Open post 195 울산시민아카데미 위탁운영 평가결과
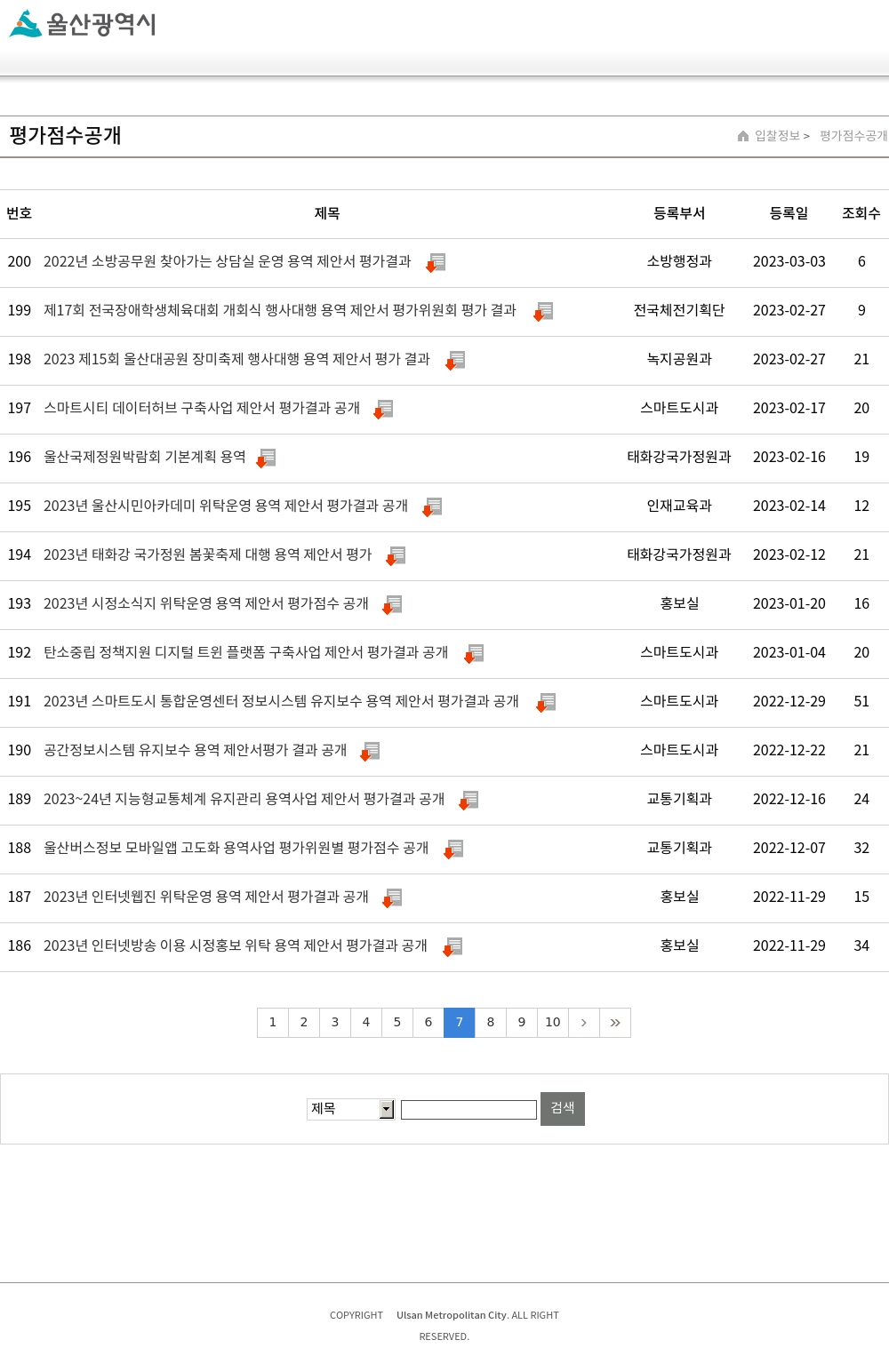889x1372 pixels. coord(226,506)
